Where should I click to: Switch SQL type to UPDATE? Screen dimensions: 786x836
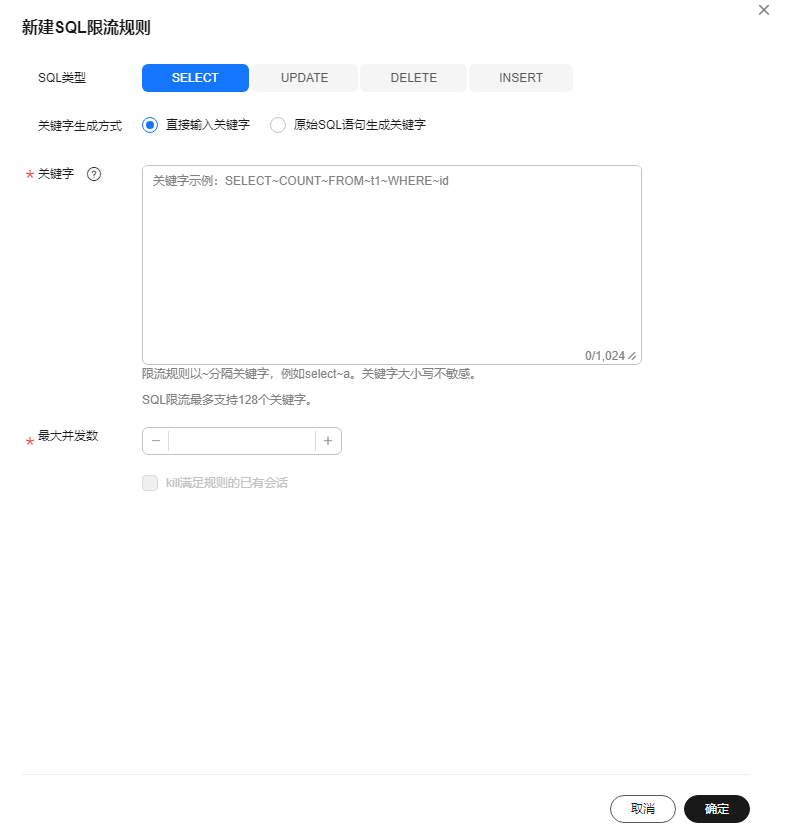pos(304,78)
